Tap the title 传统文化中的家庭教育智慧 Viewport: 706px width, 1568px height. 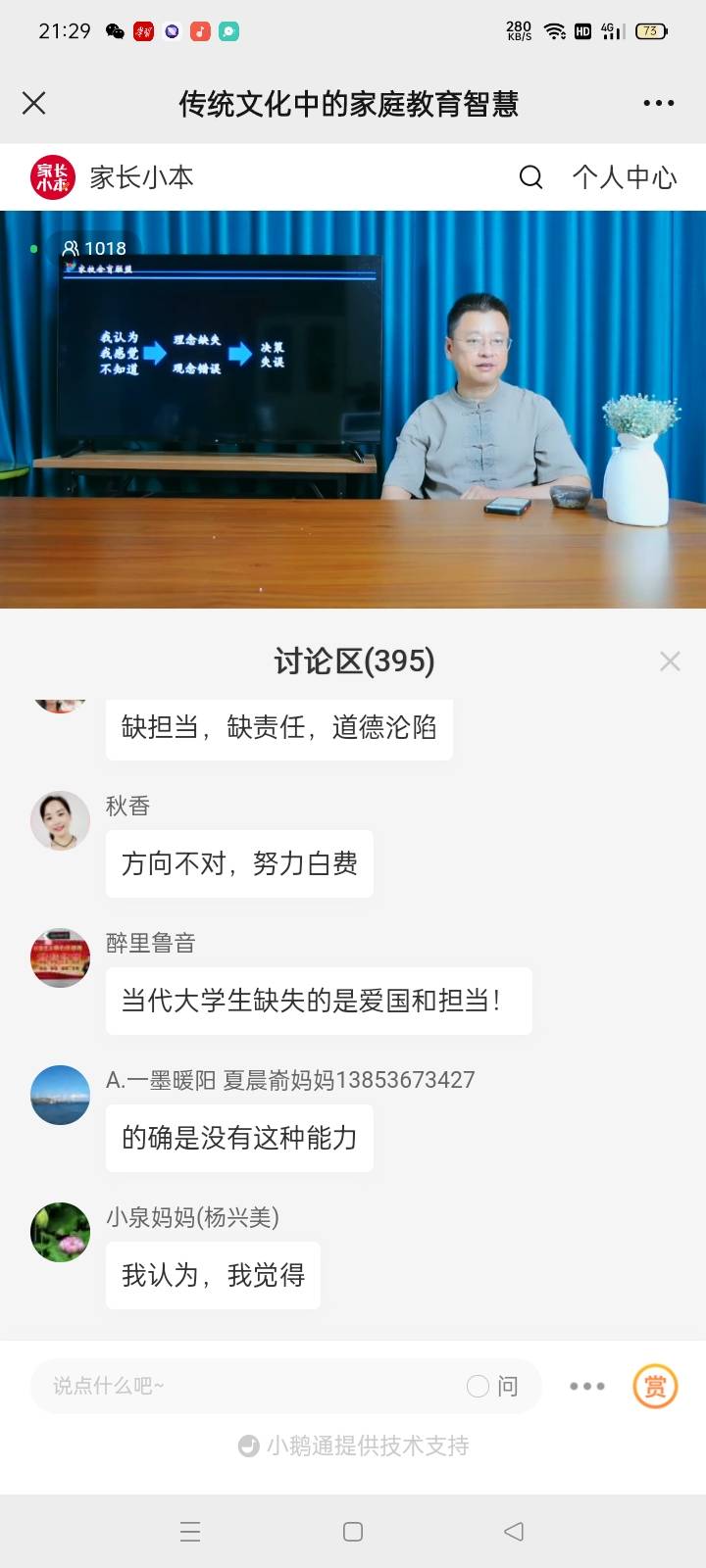coord(353,102)
